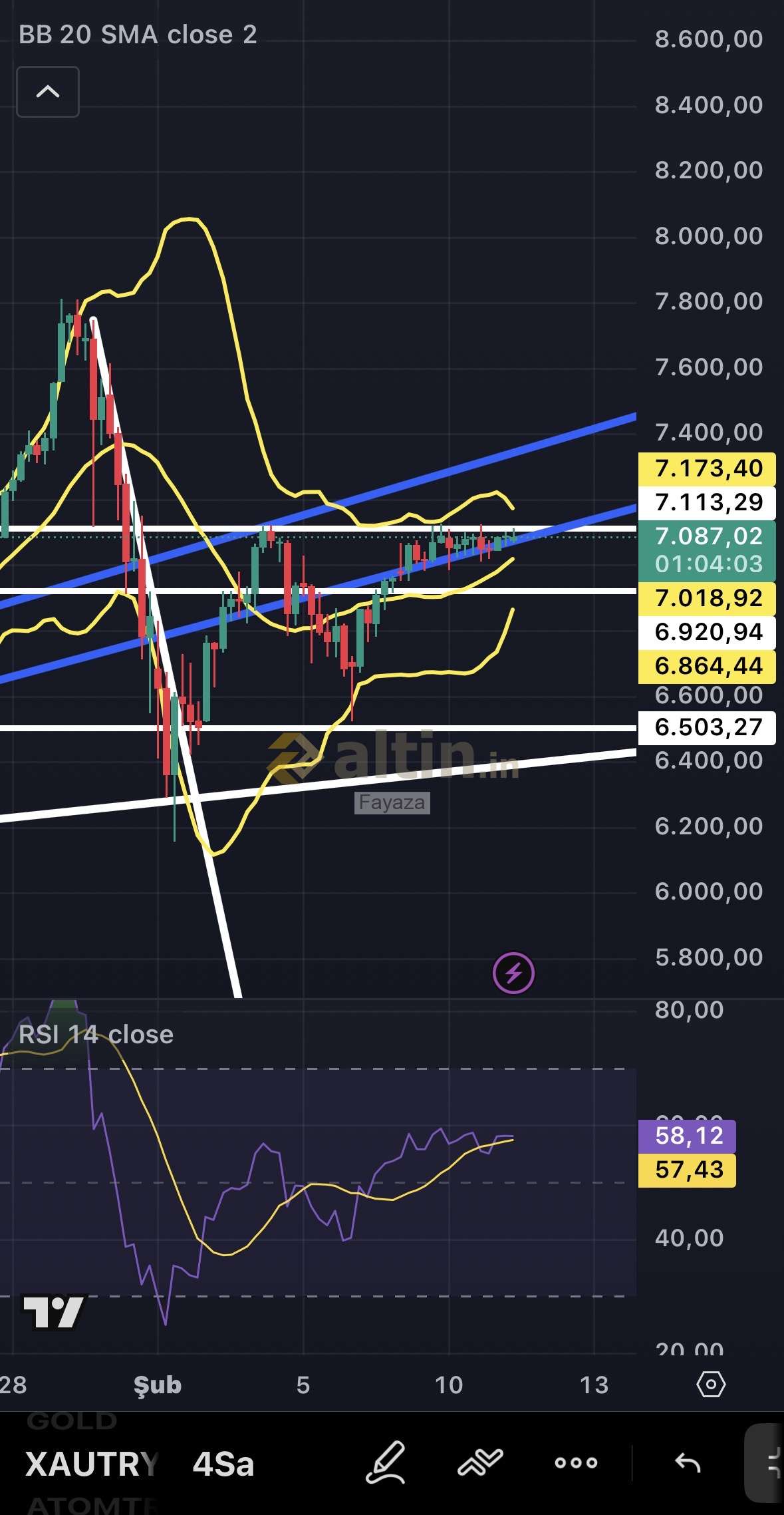Collapse the indicator legend chevron

pos(48,92)
